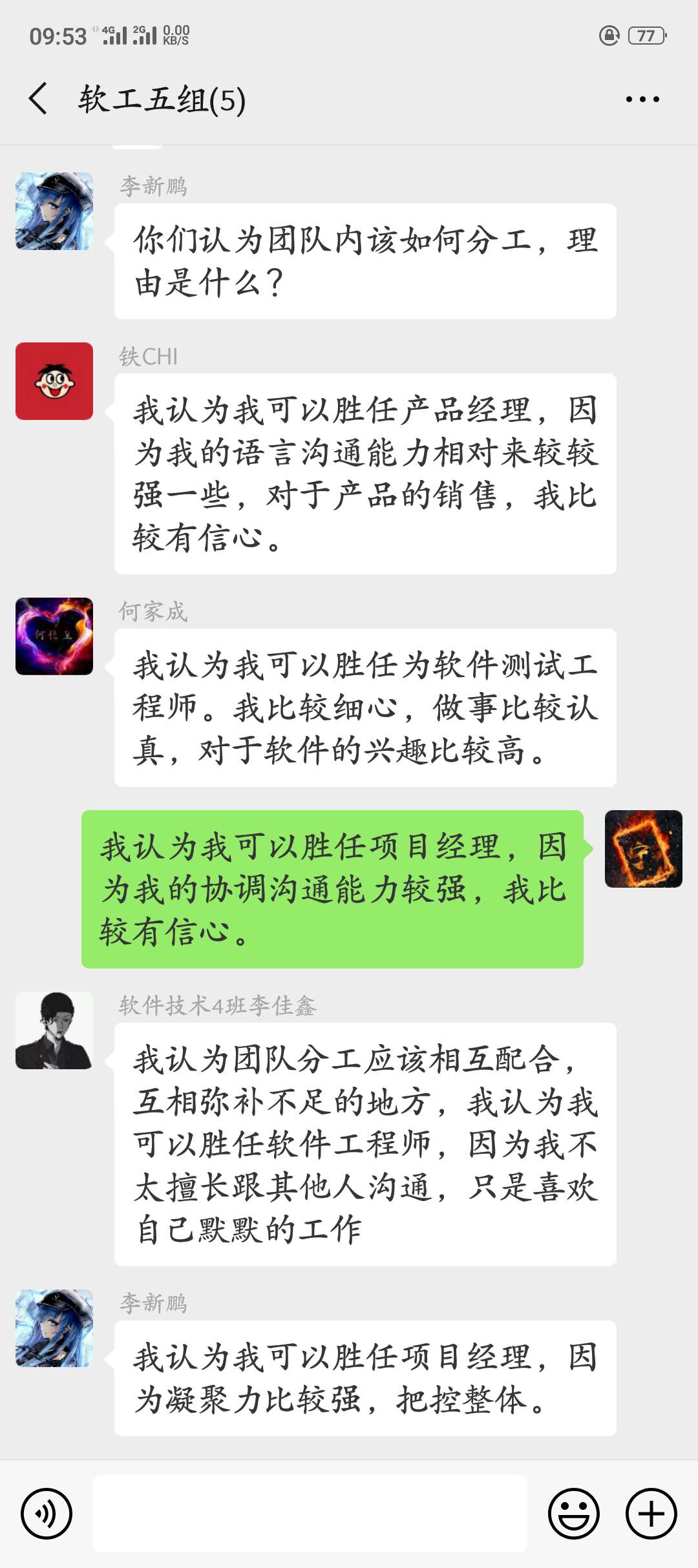
Task: View 何家成's profile avatar
Action: 54,636
